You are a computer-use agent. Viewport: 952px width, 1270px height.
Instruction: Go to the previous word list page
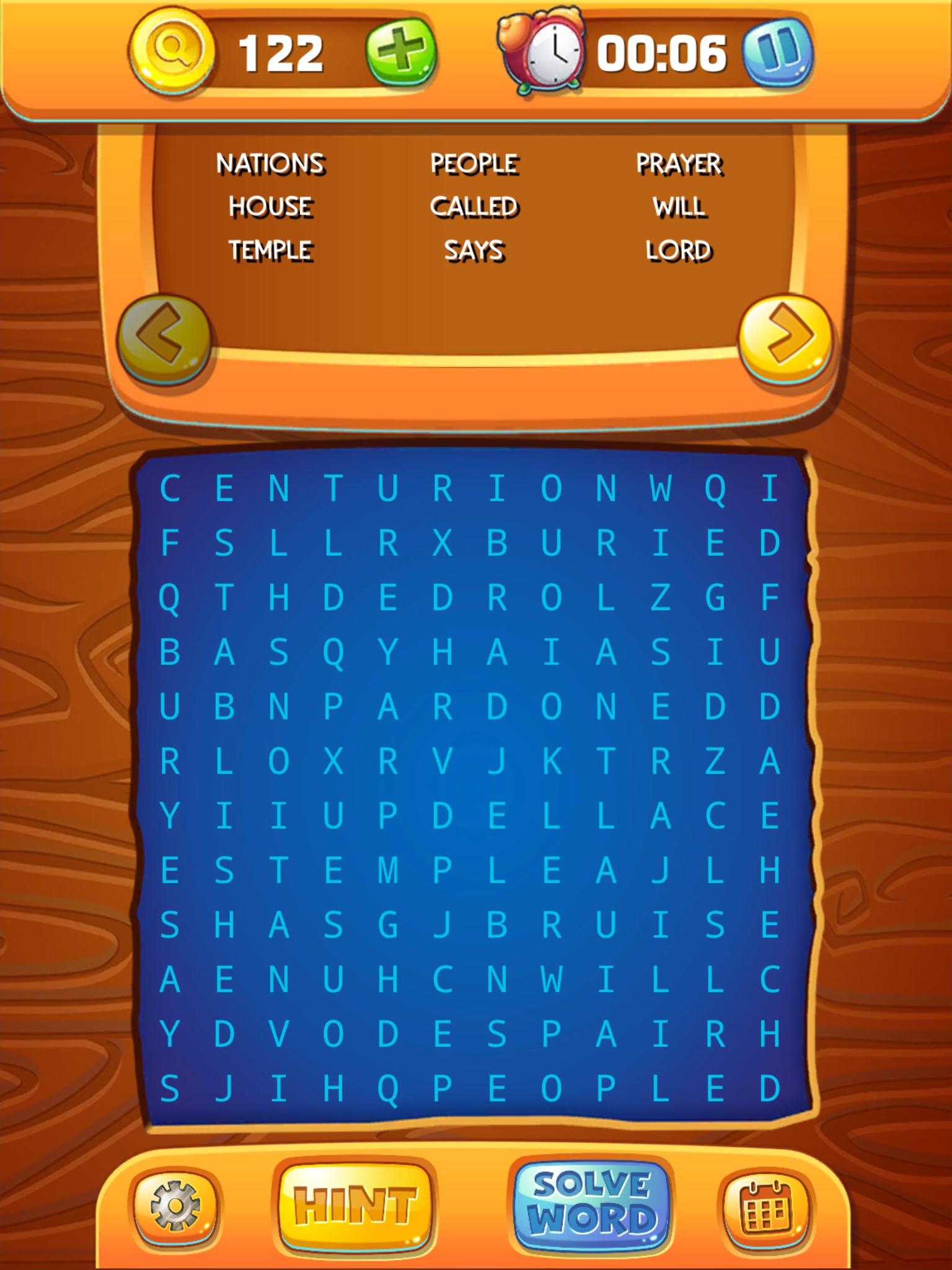click(165, 338)
